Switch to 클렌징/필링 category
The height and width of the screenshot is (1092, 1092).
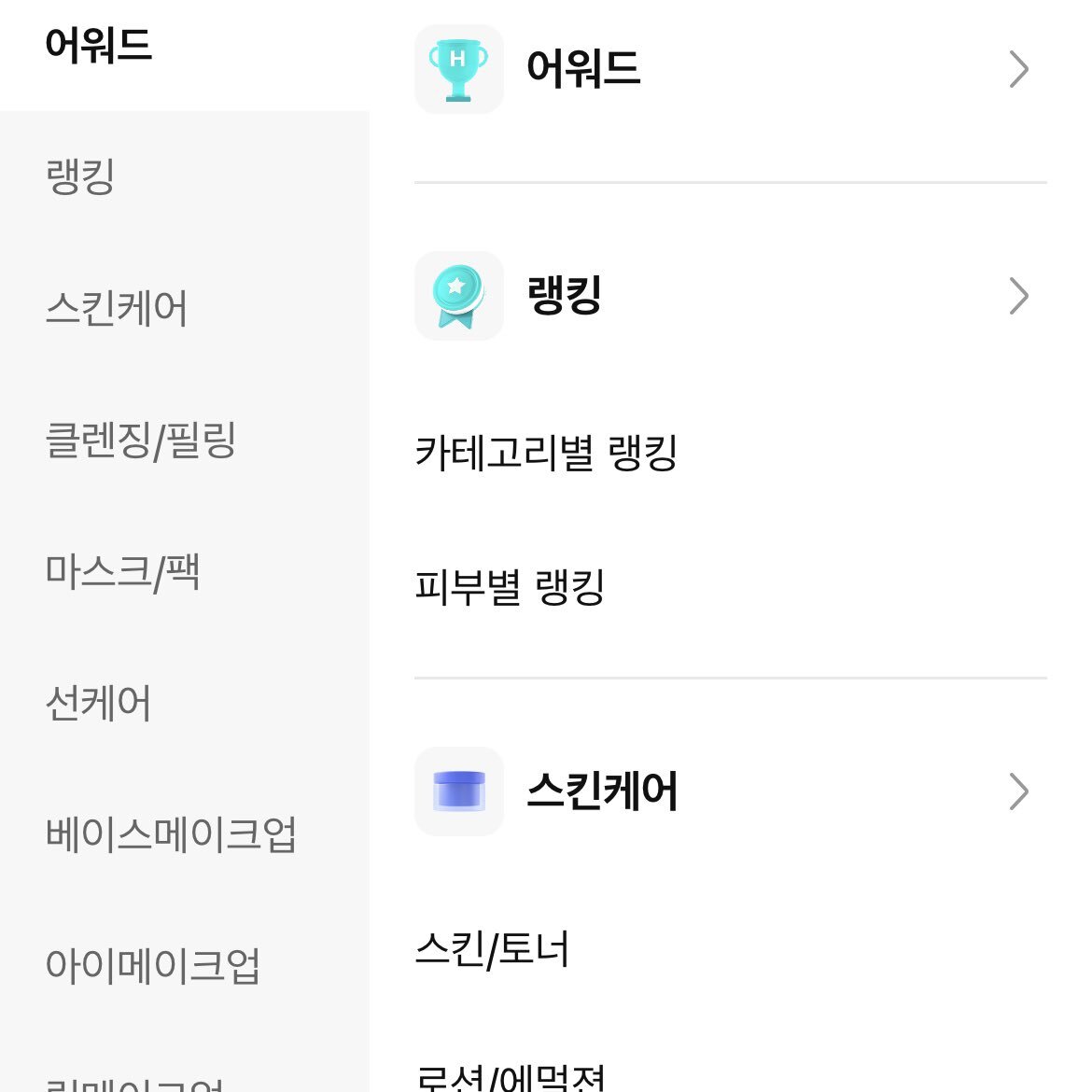click(141, 440)
